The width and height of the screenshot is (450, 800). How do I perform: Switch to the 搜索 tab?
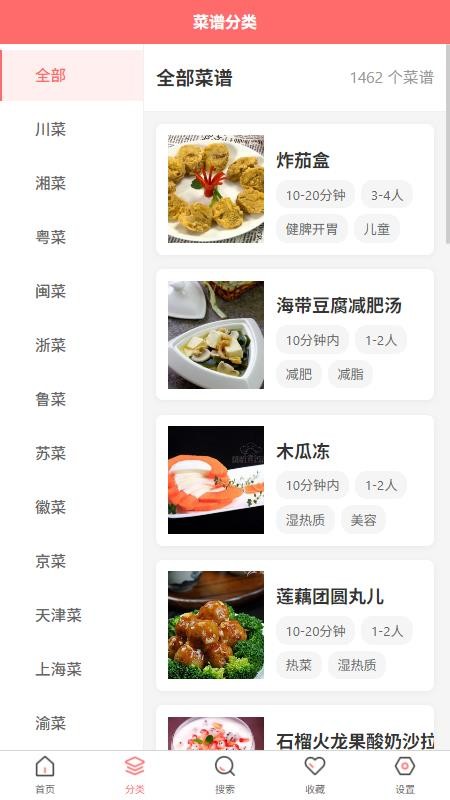pos(225,775)
